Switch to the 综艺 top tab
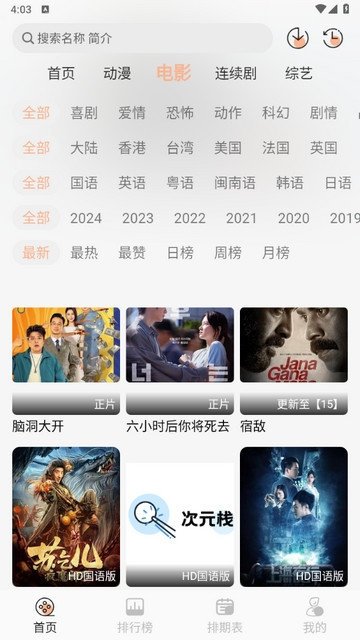Viewport: 360px width, 640px height. (299, 73)
